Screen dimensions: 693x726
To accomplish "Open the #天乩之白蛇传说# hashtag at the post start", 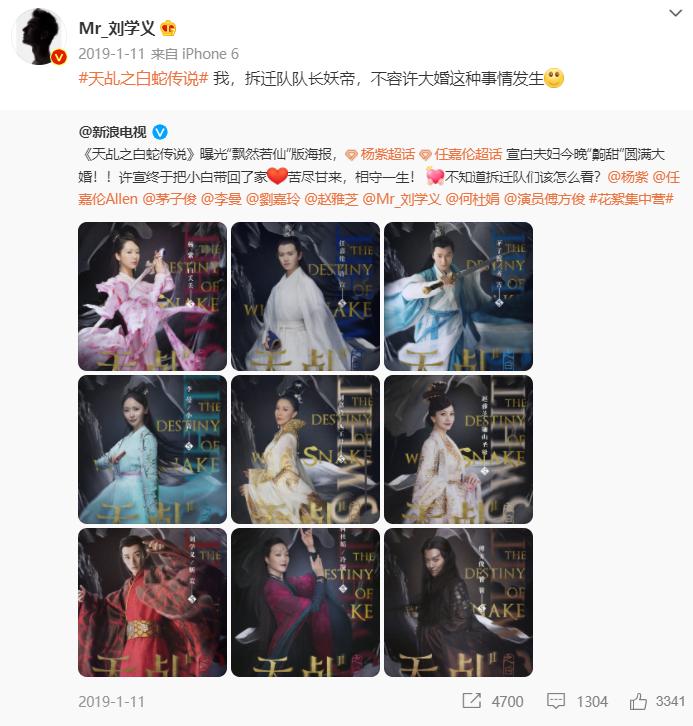I will 142,78.
